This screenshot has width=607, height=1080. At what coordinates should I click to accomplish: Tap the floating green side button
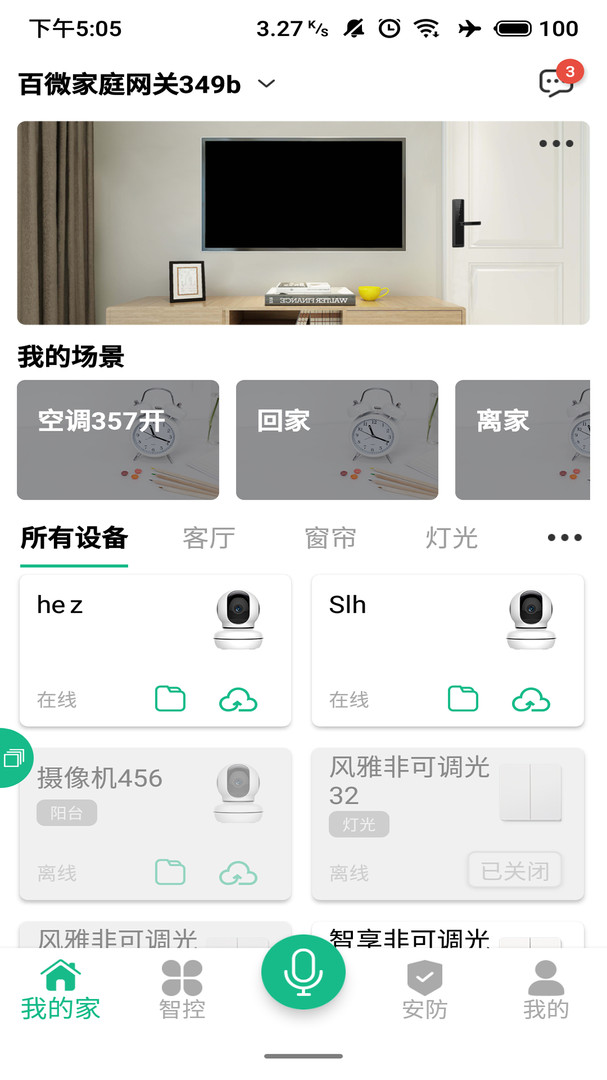tap(14, 759)
